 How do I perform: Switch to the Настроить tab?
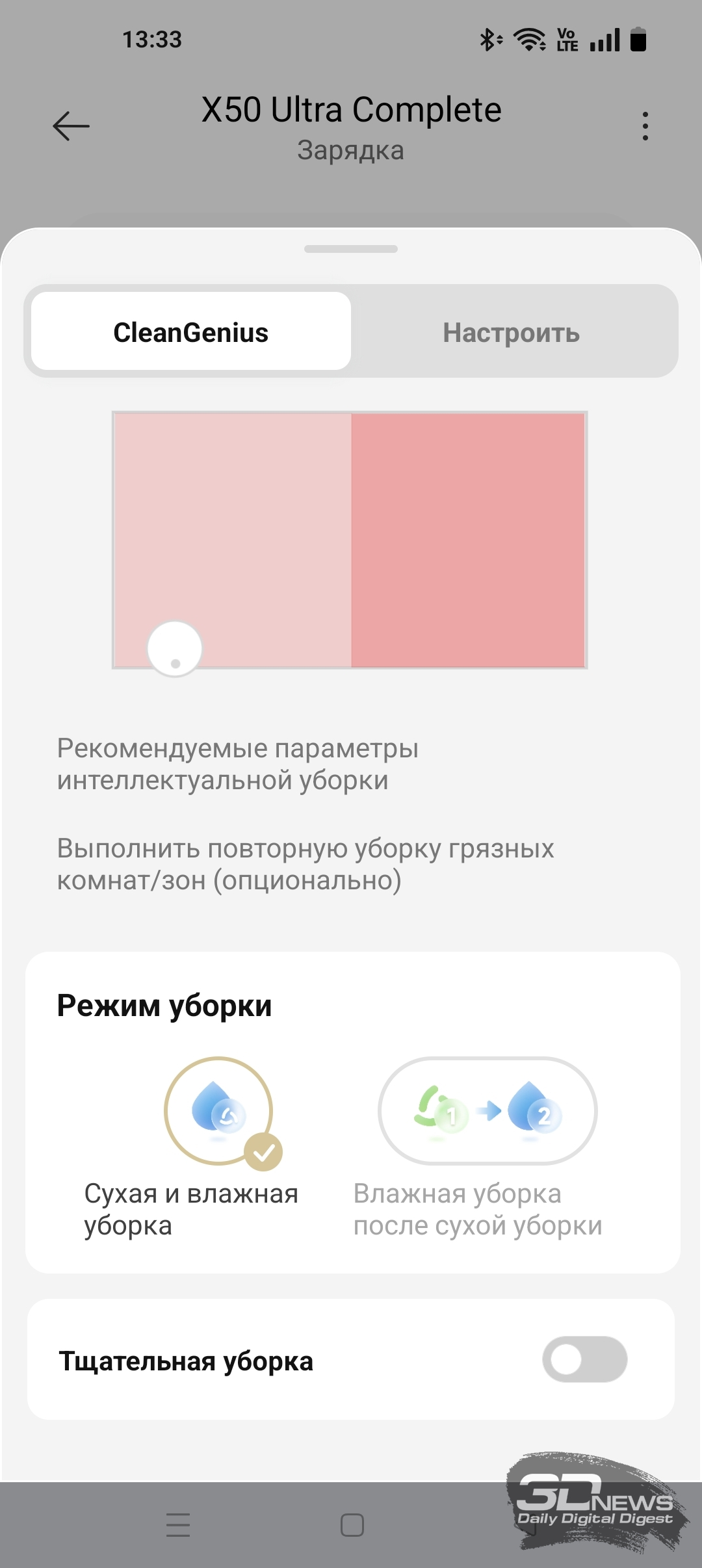[x=512, y=332]
